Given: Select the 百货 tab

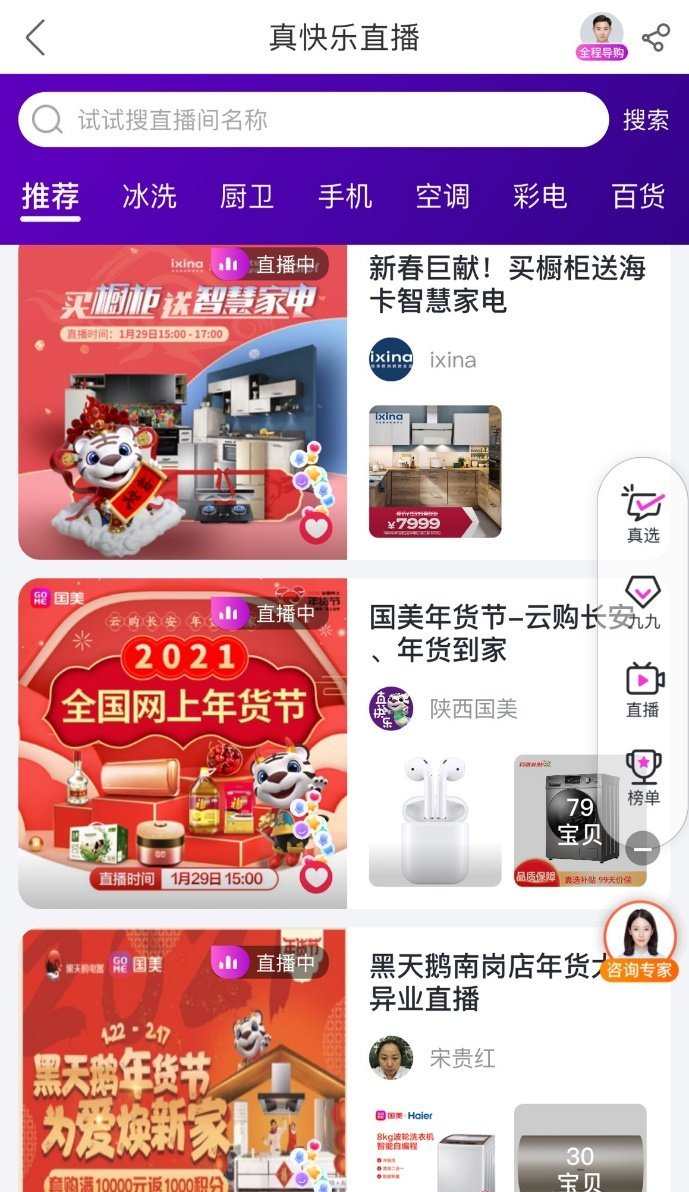Looking at the screenshot, I should pyautogui.click(x=638, y=196).
